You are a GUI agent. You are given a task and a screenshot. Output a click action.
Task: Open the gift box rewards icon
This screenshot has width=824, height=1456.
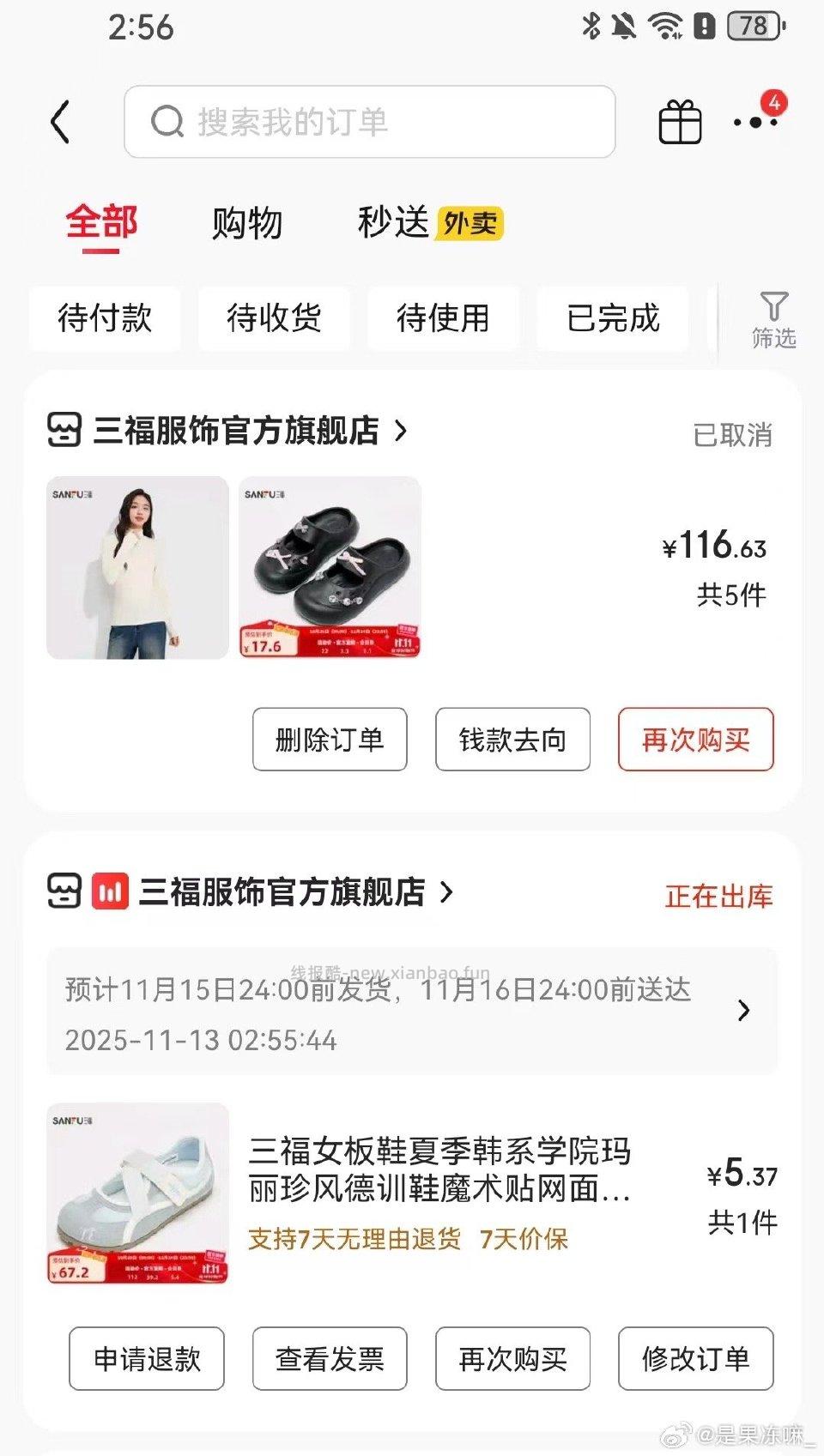click(679, 121)
